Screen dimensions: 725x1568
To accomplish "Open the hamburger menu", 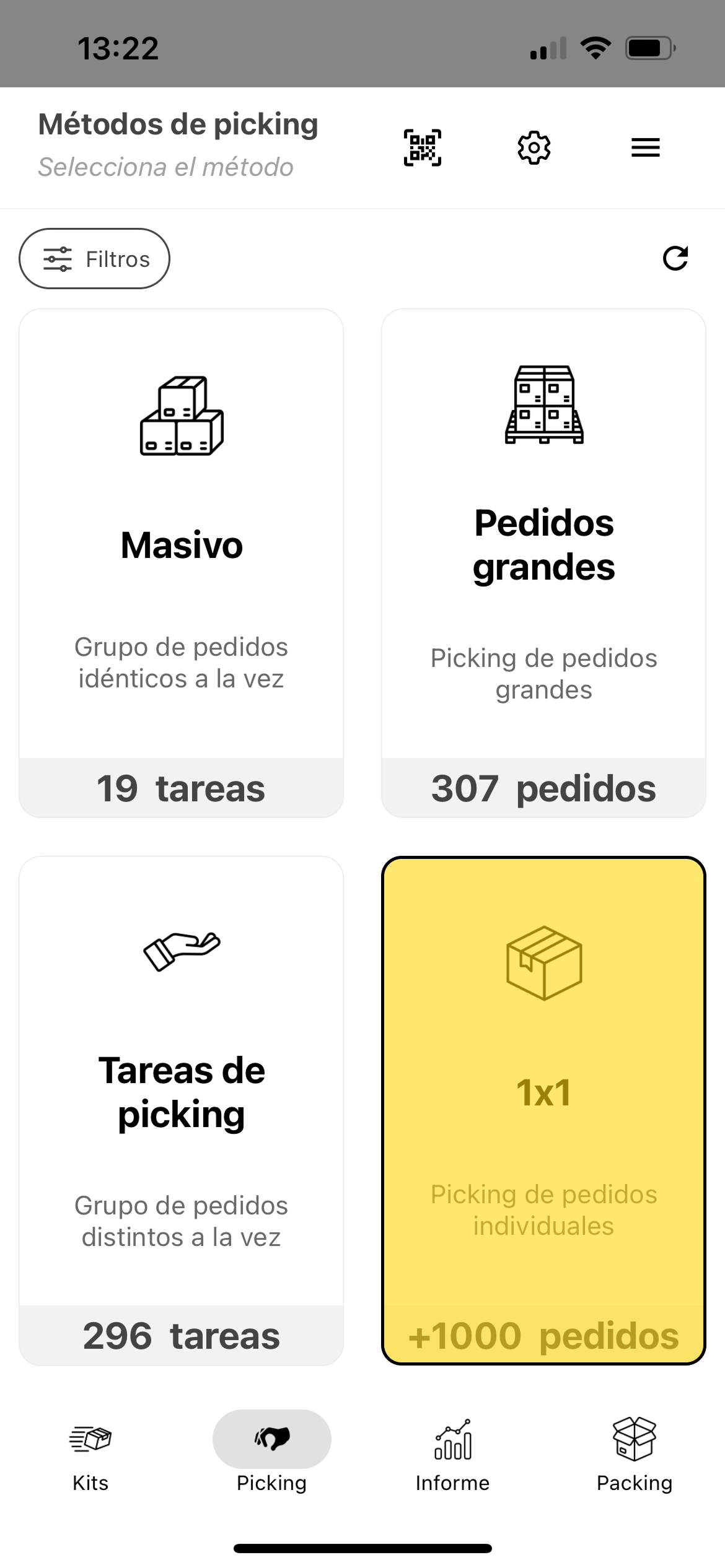I will pyautogui.click(x=644, y=147).
